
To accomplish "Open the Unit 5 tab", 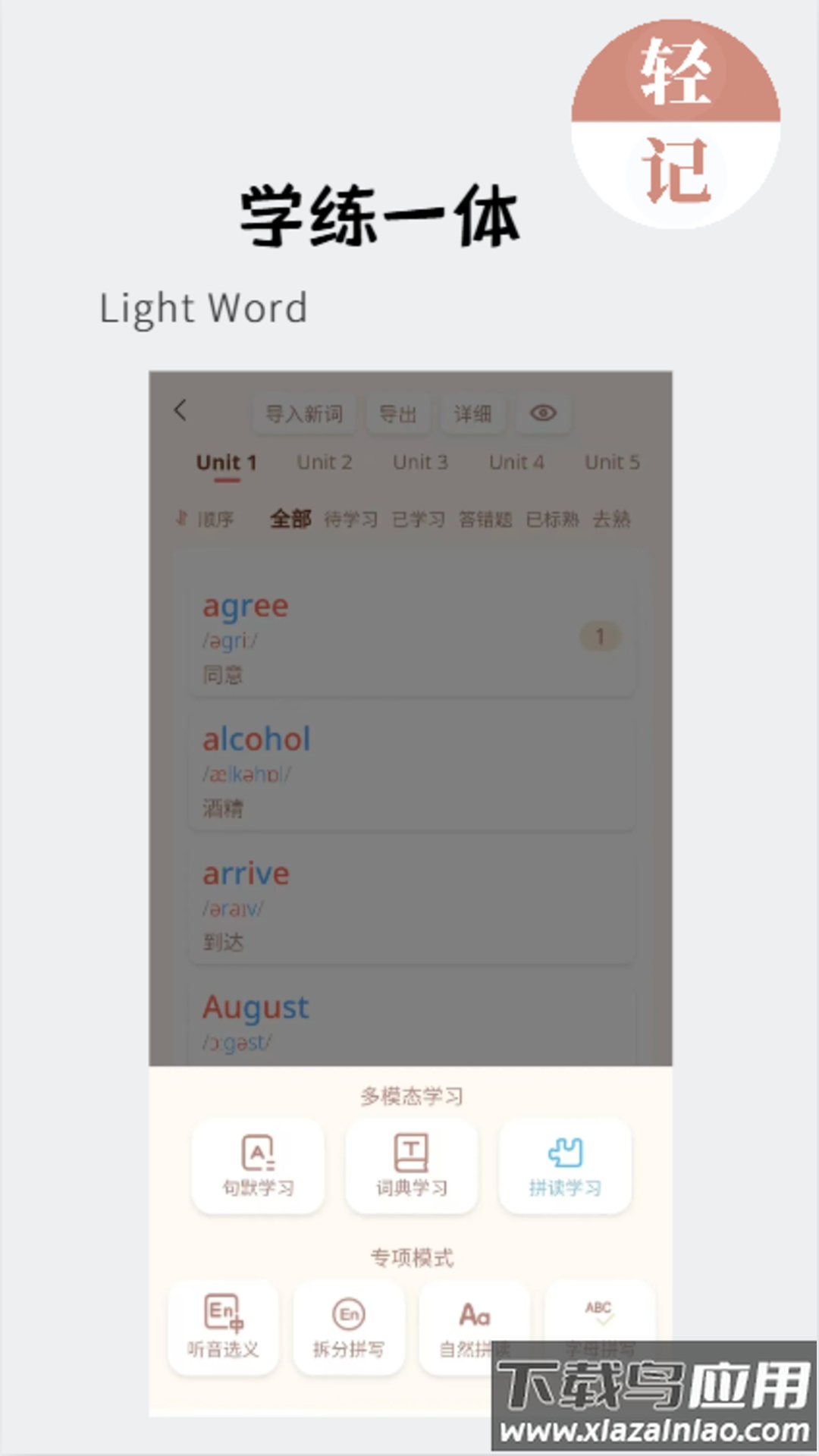I will 613,462.
